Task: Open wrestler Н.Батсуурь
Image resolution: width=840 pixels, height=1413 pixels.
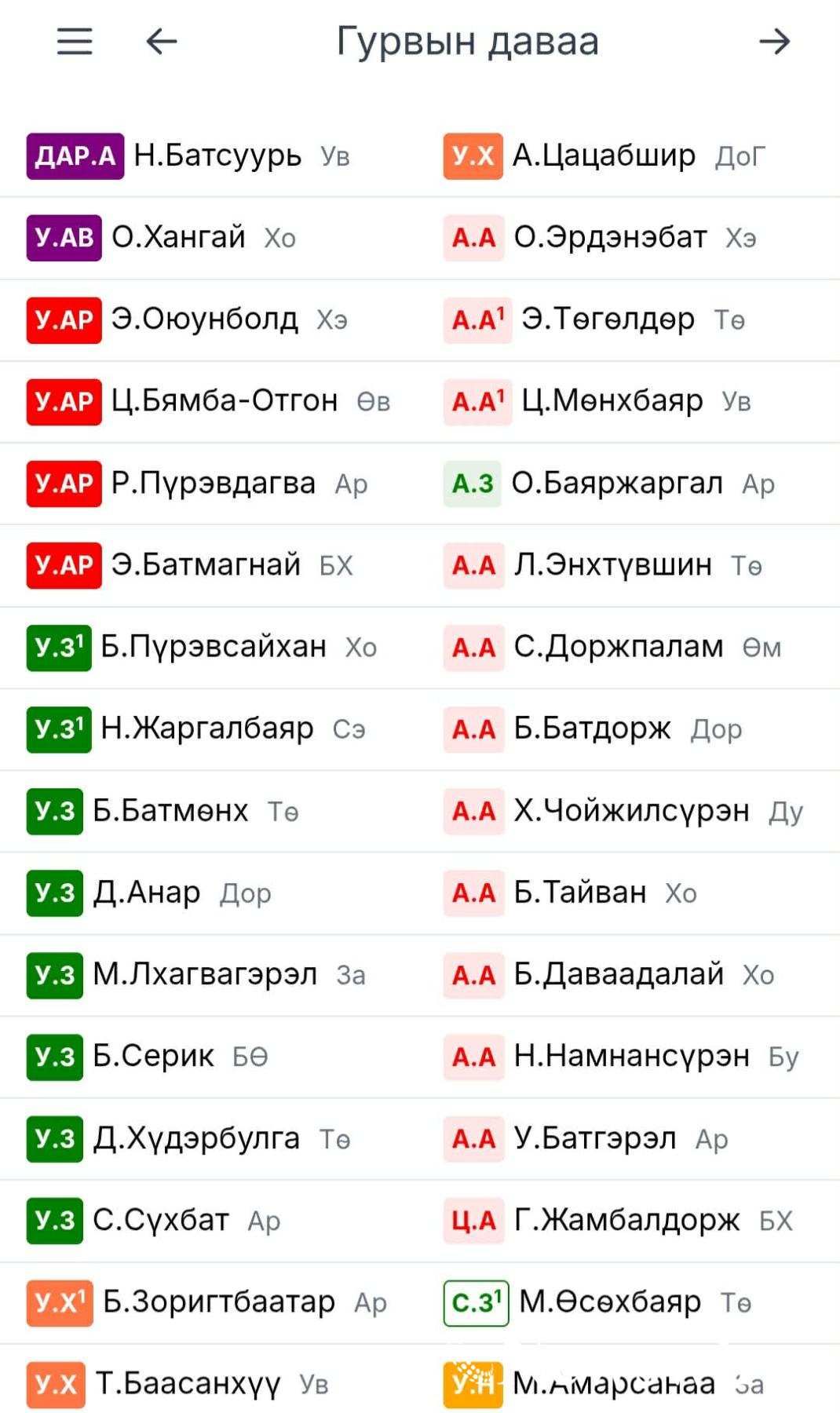Action: click(217, 156)
